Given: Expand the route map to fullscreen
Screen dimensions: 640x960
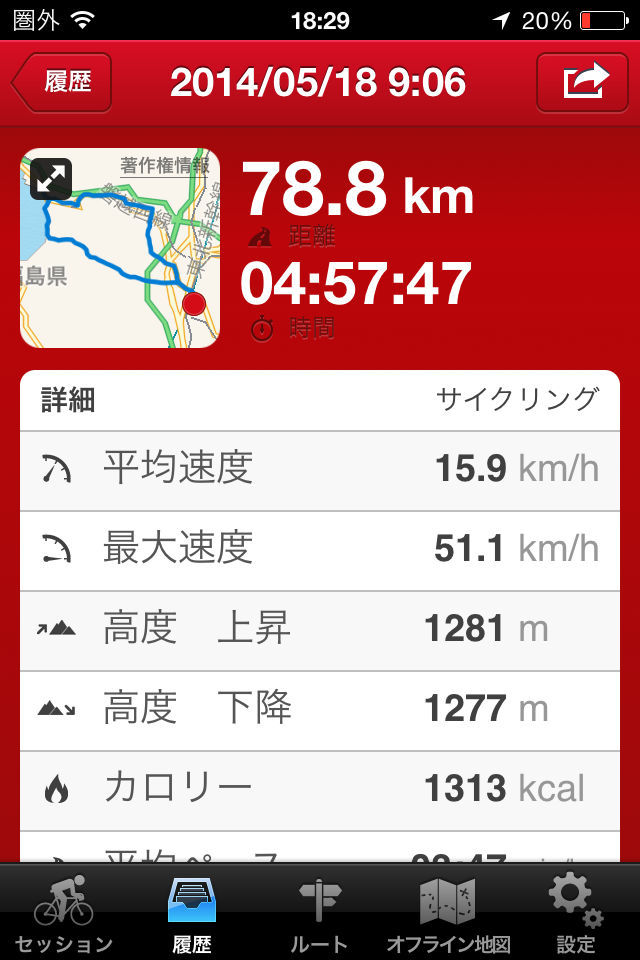Looking at the screenshot, I should (x=50, y=178).
